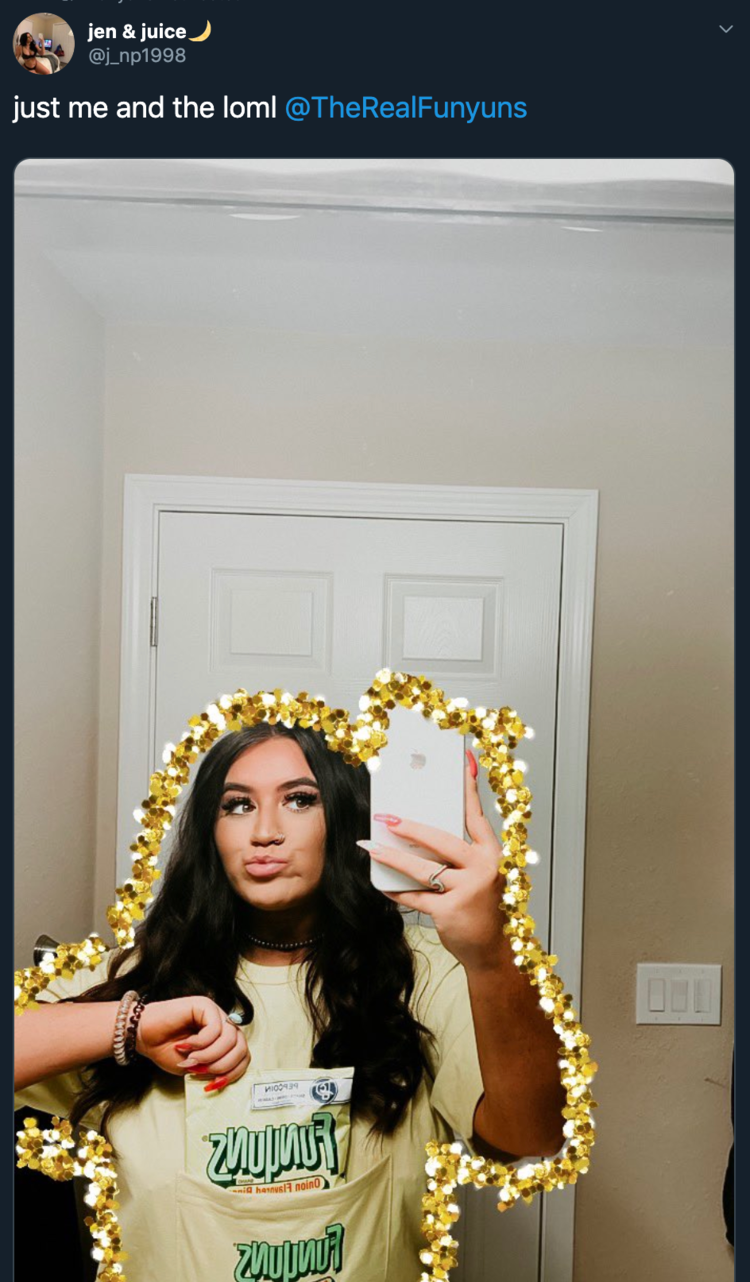Screen dimensions: 750x1282
Task: Open the @TheRealFunyuns mention link
Action: 405,107
